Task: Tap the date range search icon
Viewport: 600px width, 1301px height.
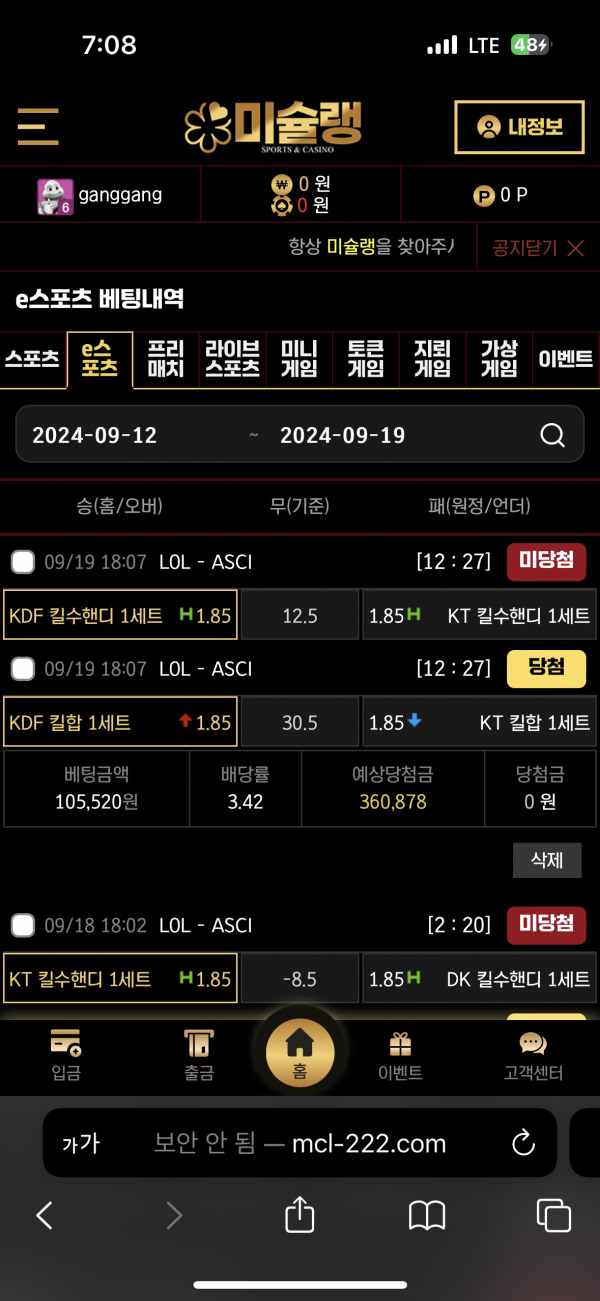Action: [552, 435]
